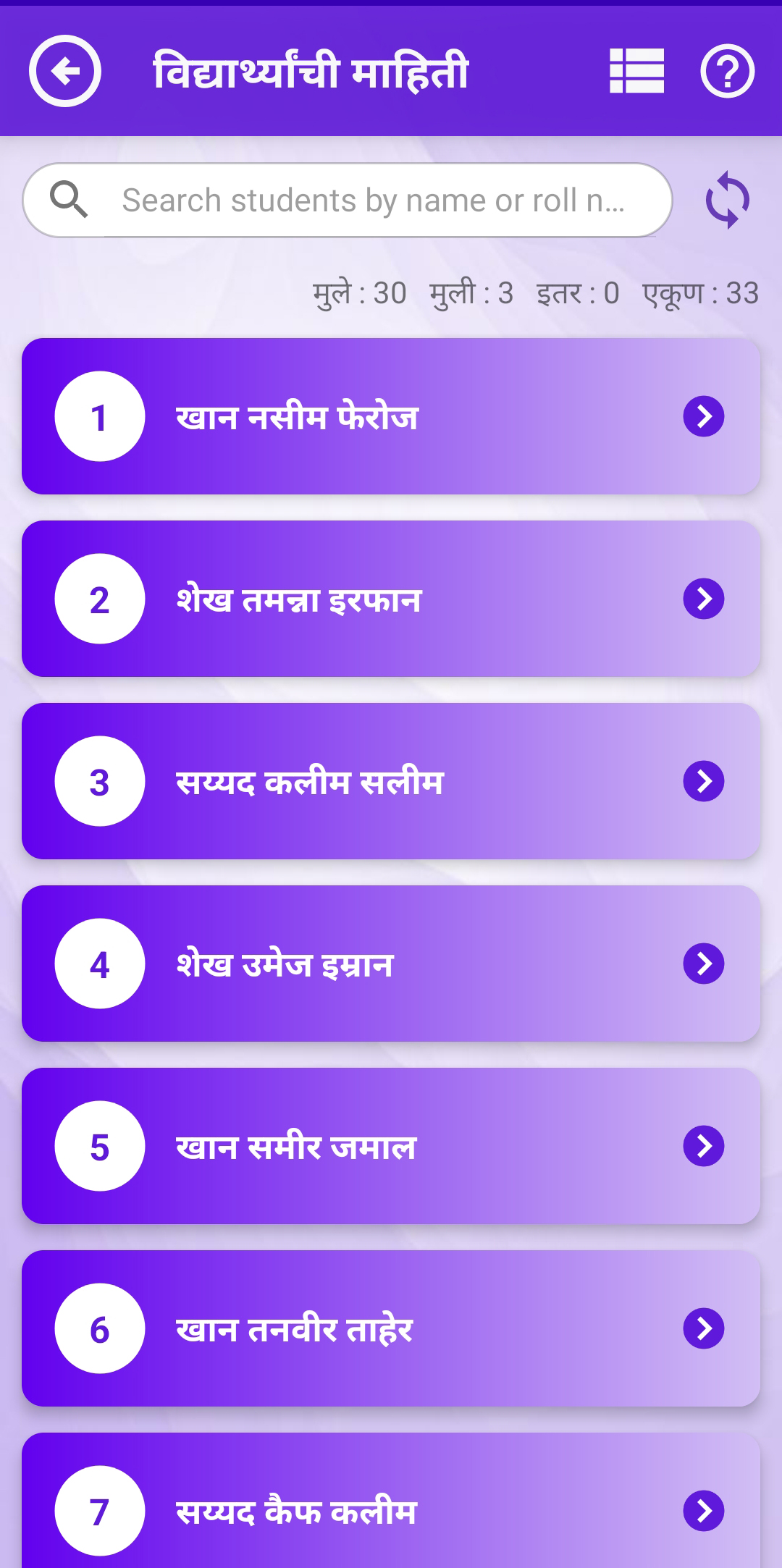This screenshot has height=1568, width=782.
Task: Open student शेख उमेज इम्रान
Action: click(x=391, y=964)
